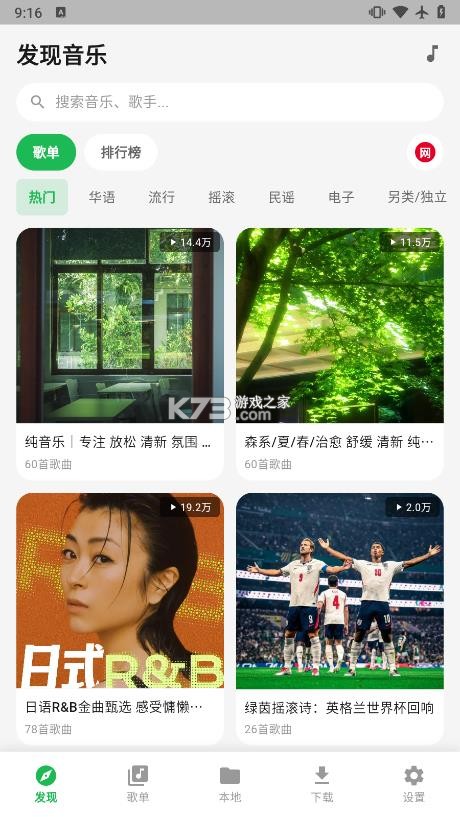460x817 pixels.
Task: Switch to the 民谣 genre tab
Action: click(x=281, y=197)
